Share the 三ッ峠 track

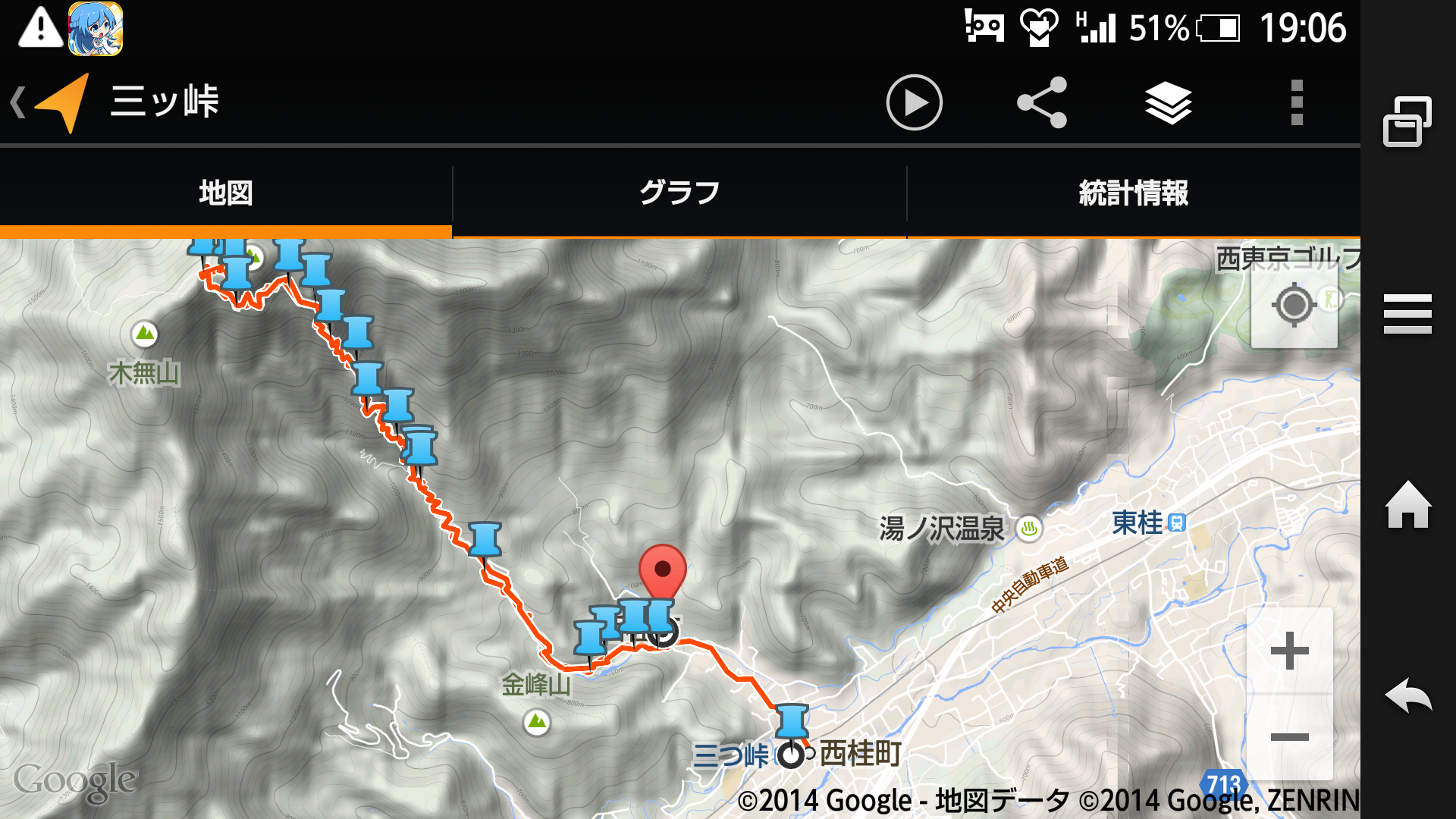coord(1042,102)
